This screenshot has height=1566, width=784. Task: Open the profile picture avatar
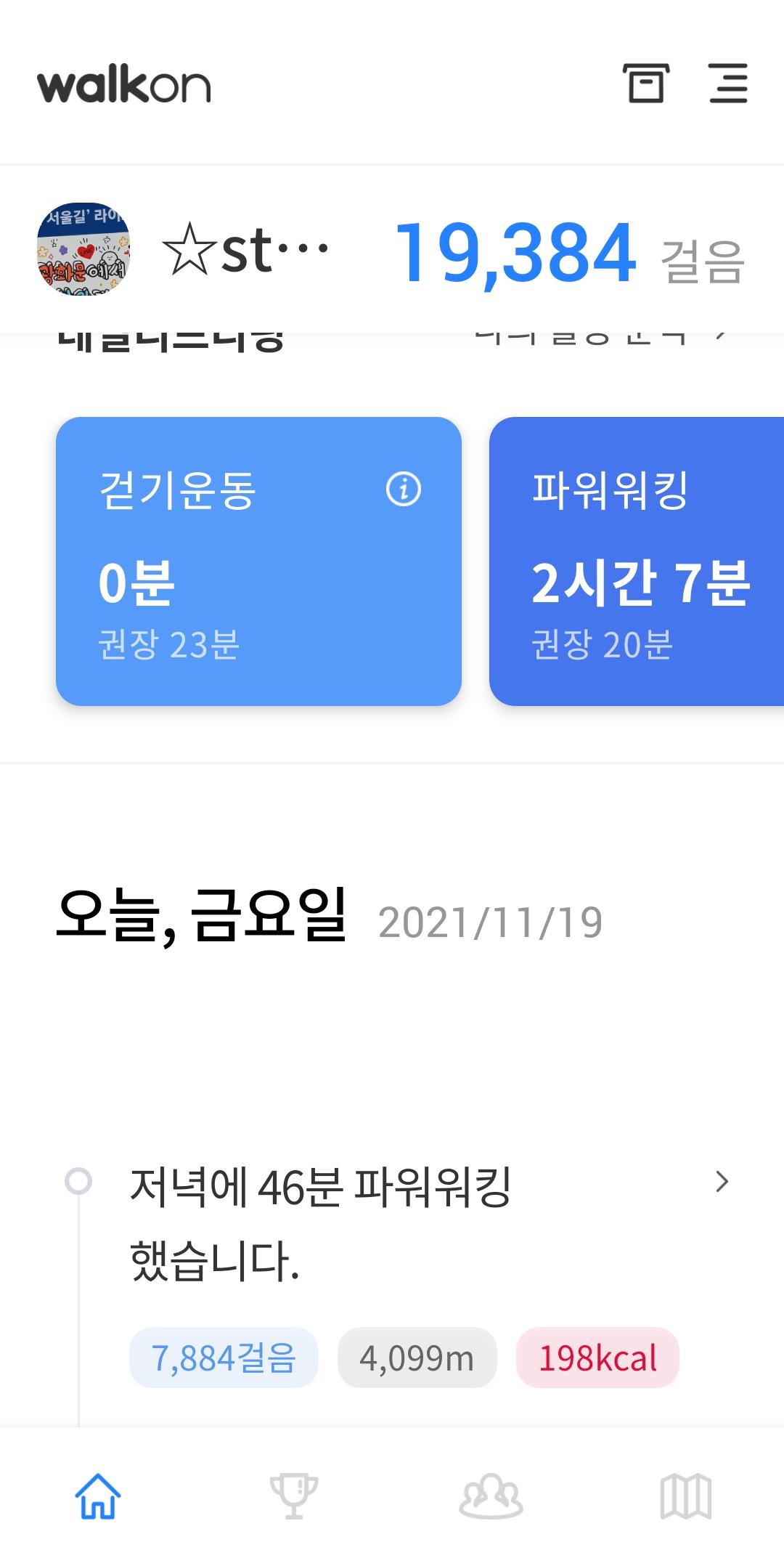(83, 249)
